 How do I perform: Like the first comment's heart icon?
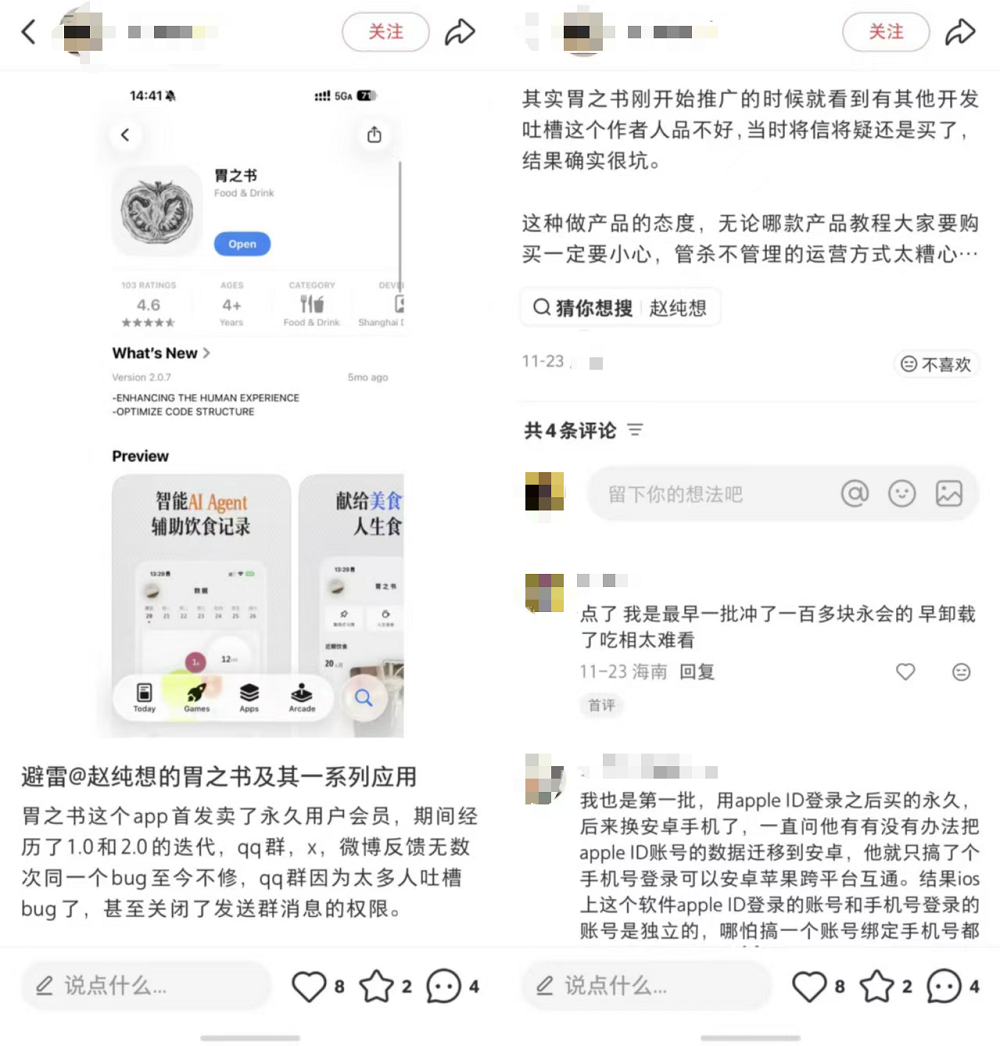[905, 672]
